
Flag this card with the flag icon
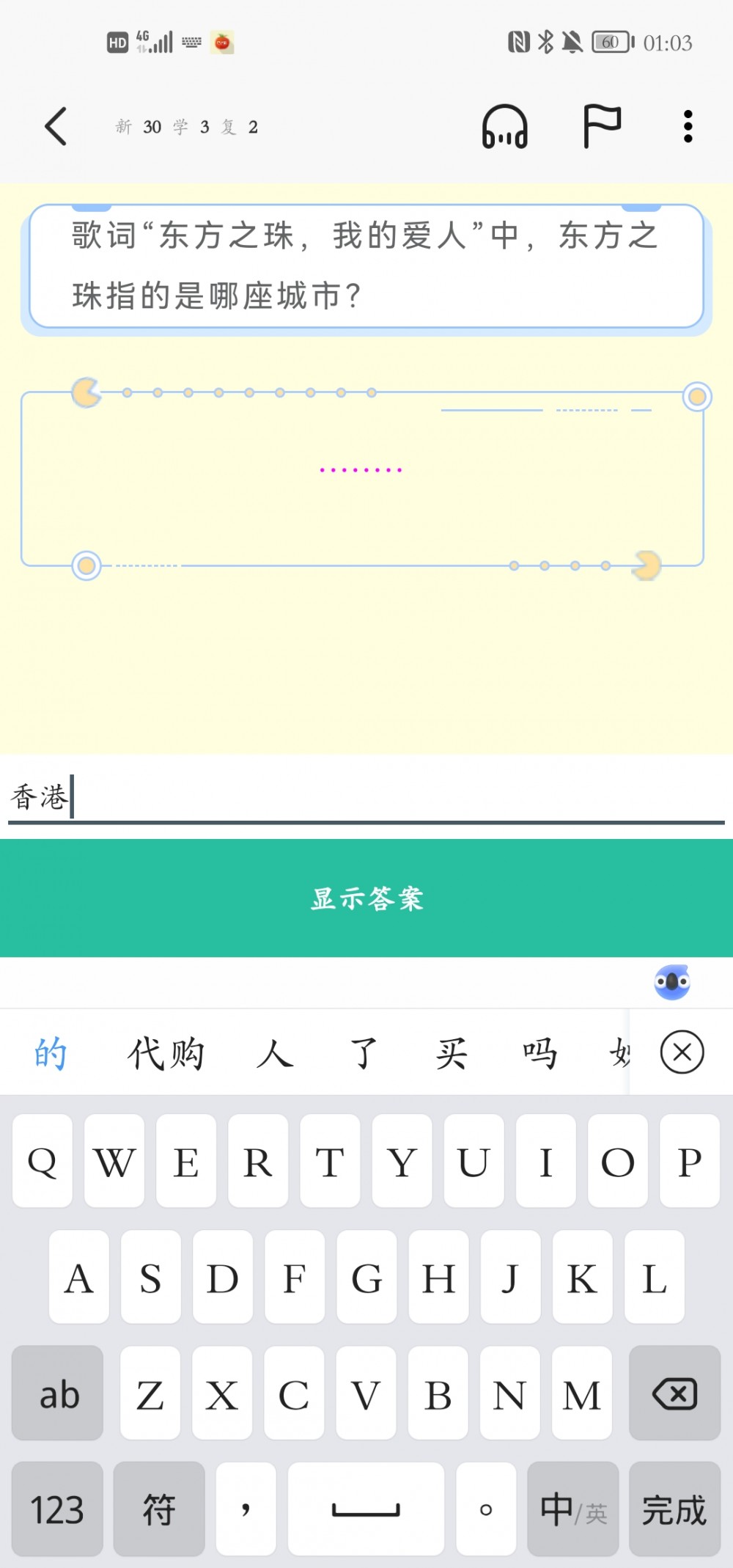(602, 127)
